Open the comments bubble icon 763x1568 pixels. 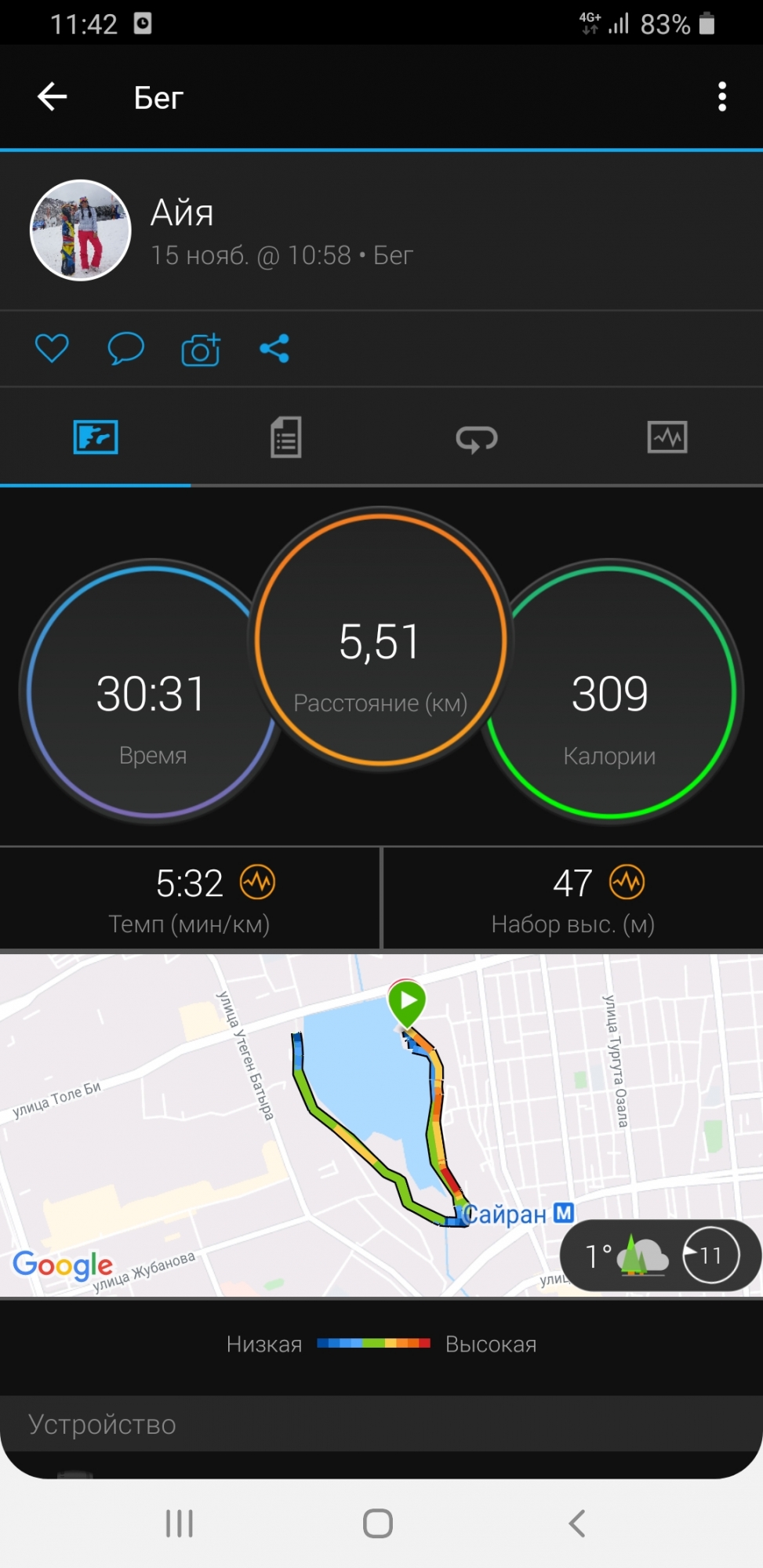point(125,348)
